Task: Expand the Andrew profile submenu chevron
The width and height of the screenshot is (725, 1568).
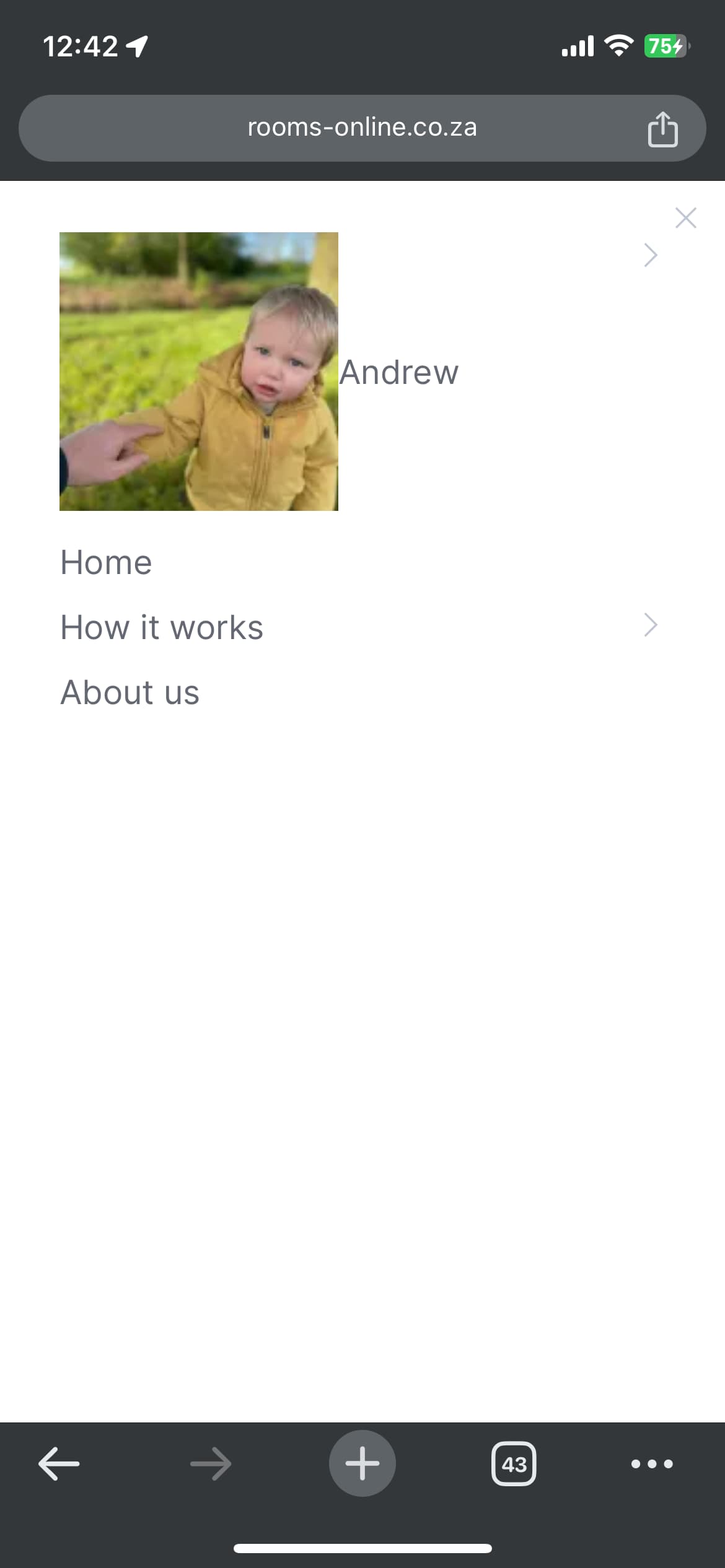Action: pyautogui.click(x=650, y=255)
